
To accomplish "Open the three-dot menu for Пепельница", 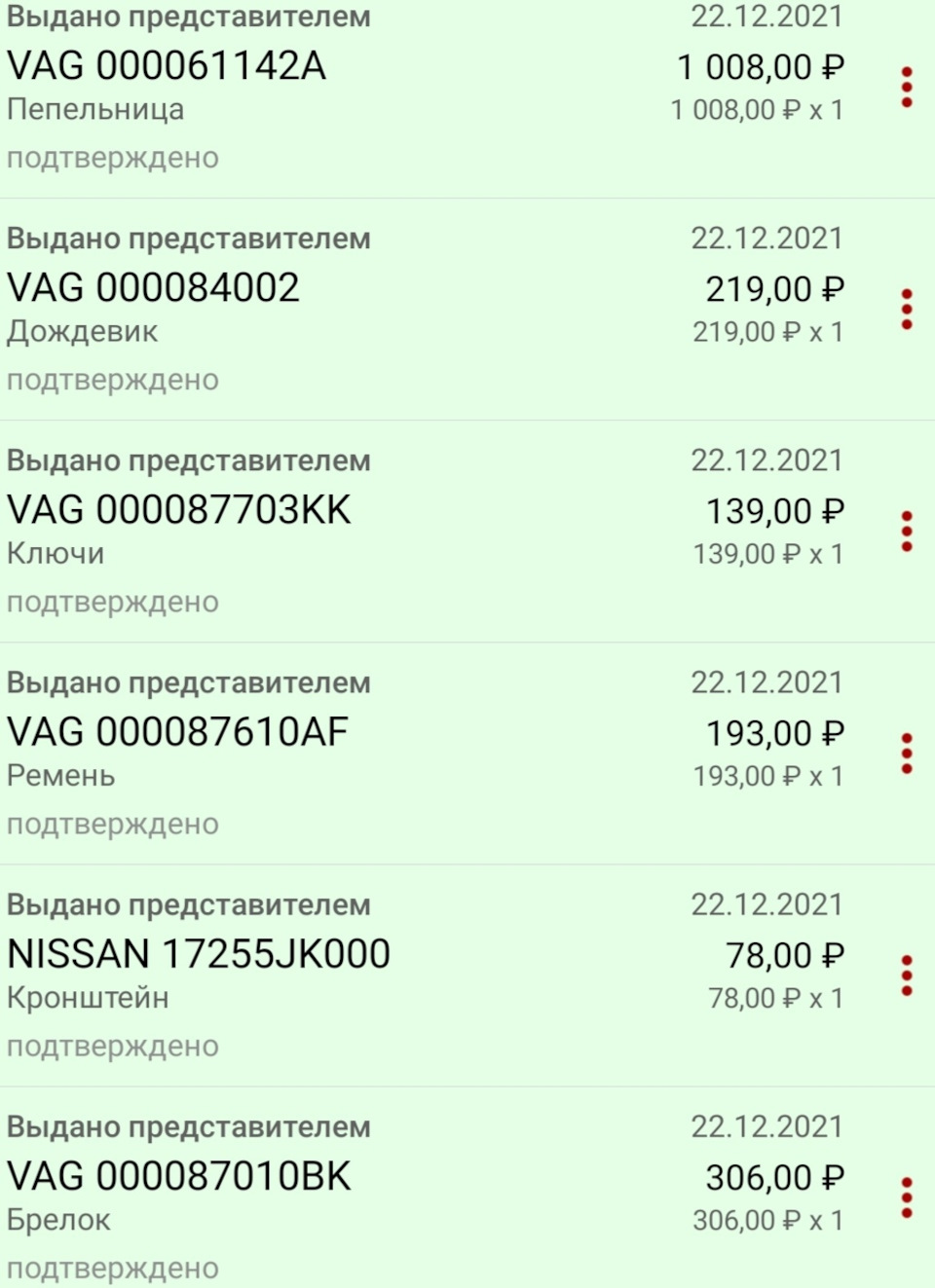I will pyautogui.click(x=906, y=88).
